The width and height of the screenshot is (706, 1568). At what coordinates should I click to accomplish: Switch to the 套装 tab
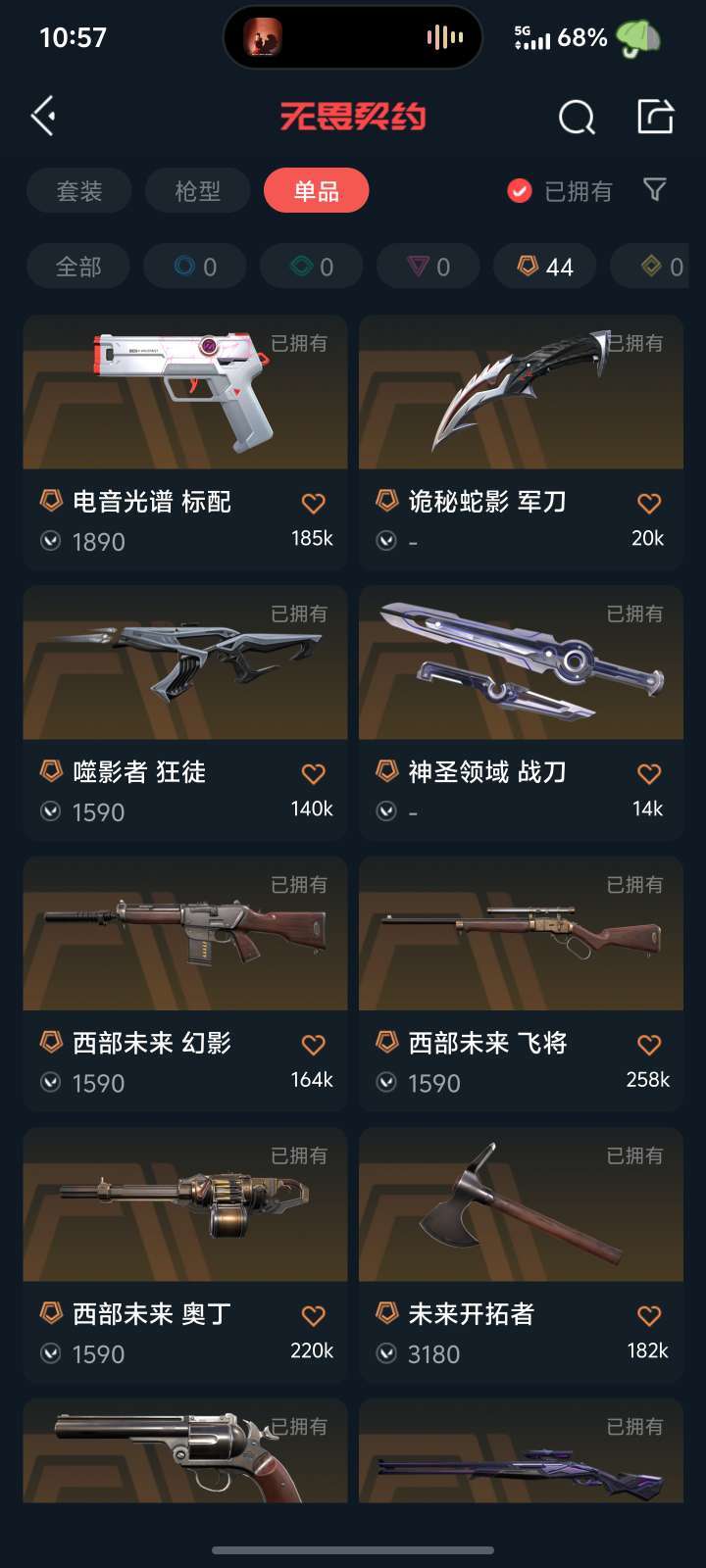[79, 190]
